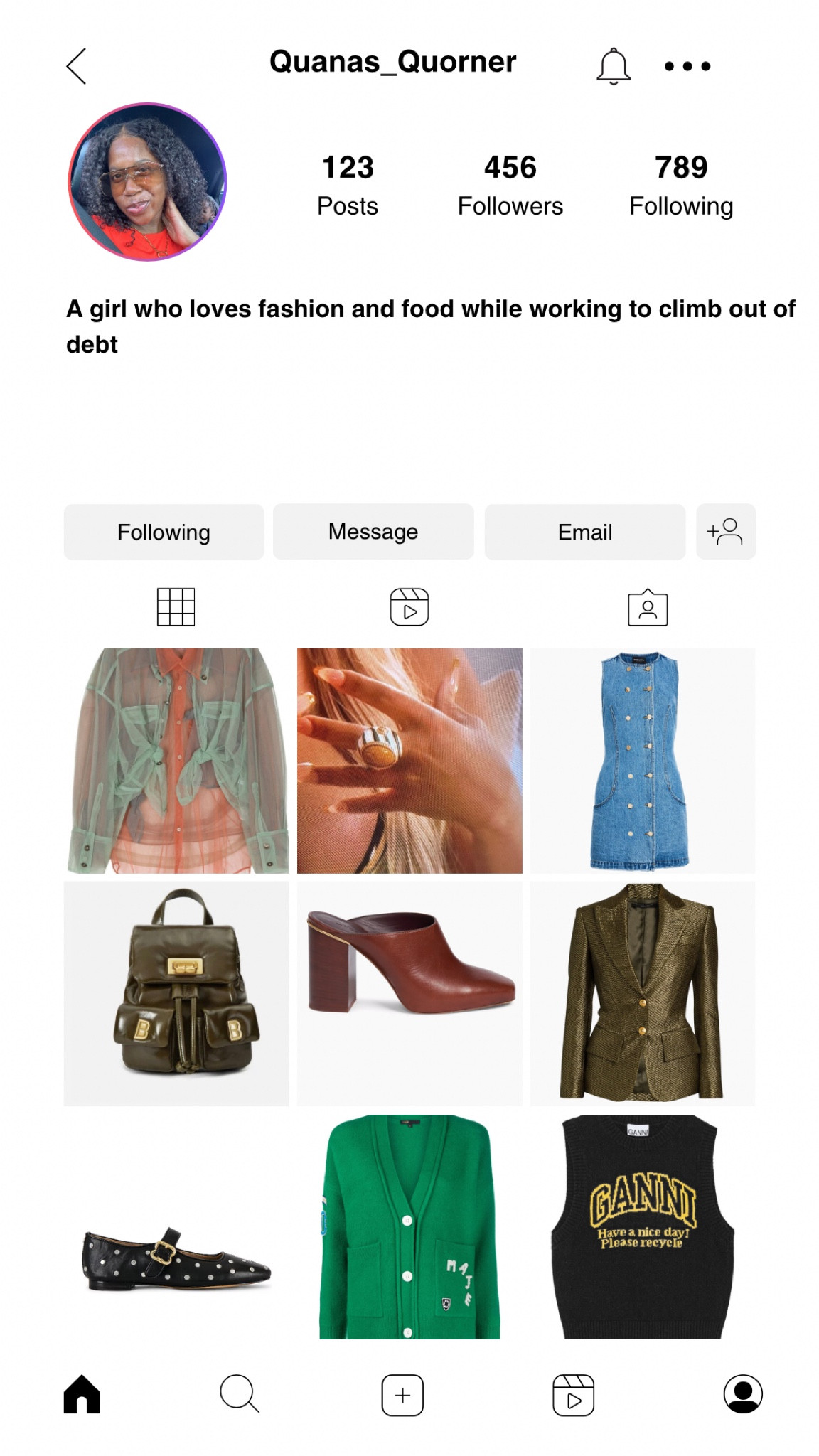Viewport: 819px width, 1456px height.
Task: Switch to the reels tab on the profile
Action: pos(409,607)
